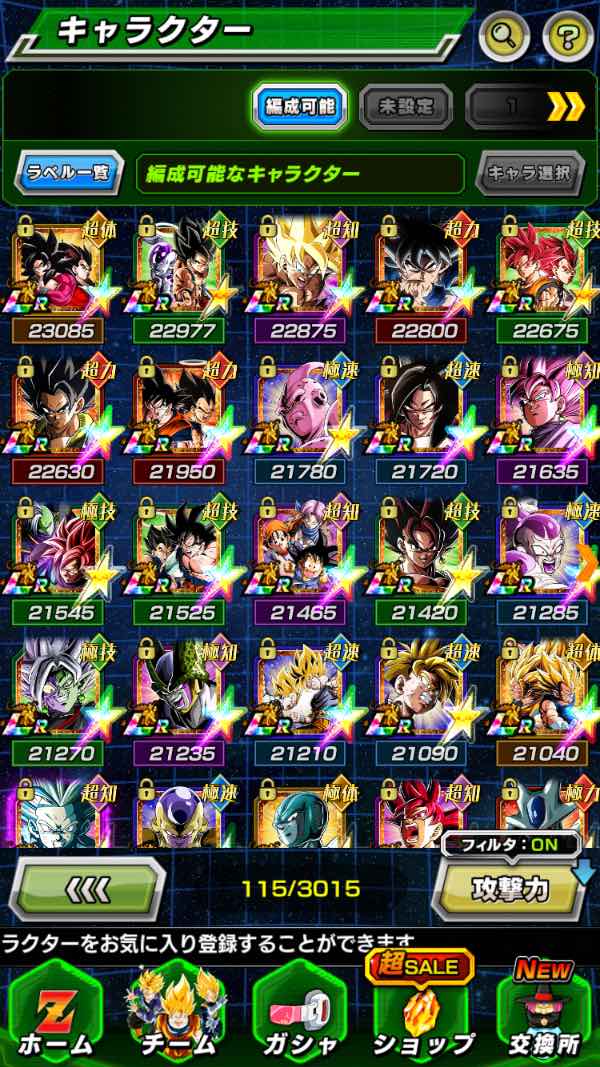Select the 編成可能 filter tab

(298, 106)
